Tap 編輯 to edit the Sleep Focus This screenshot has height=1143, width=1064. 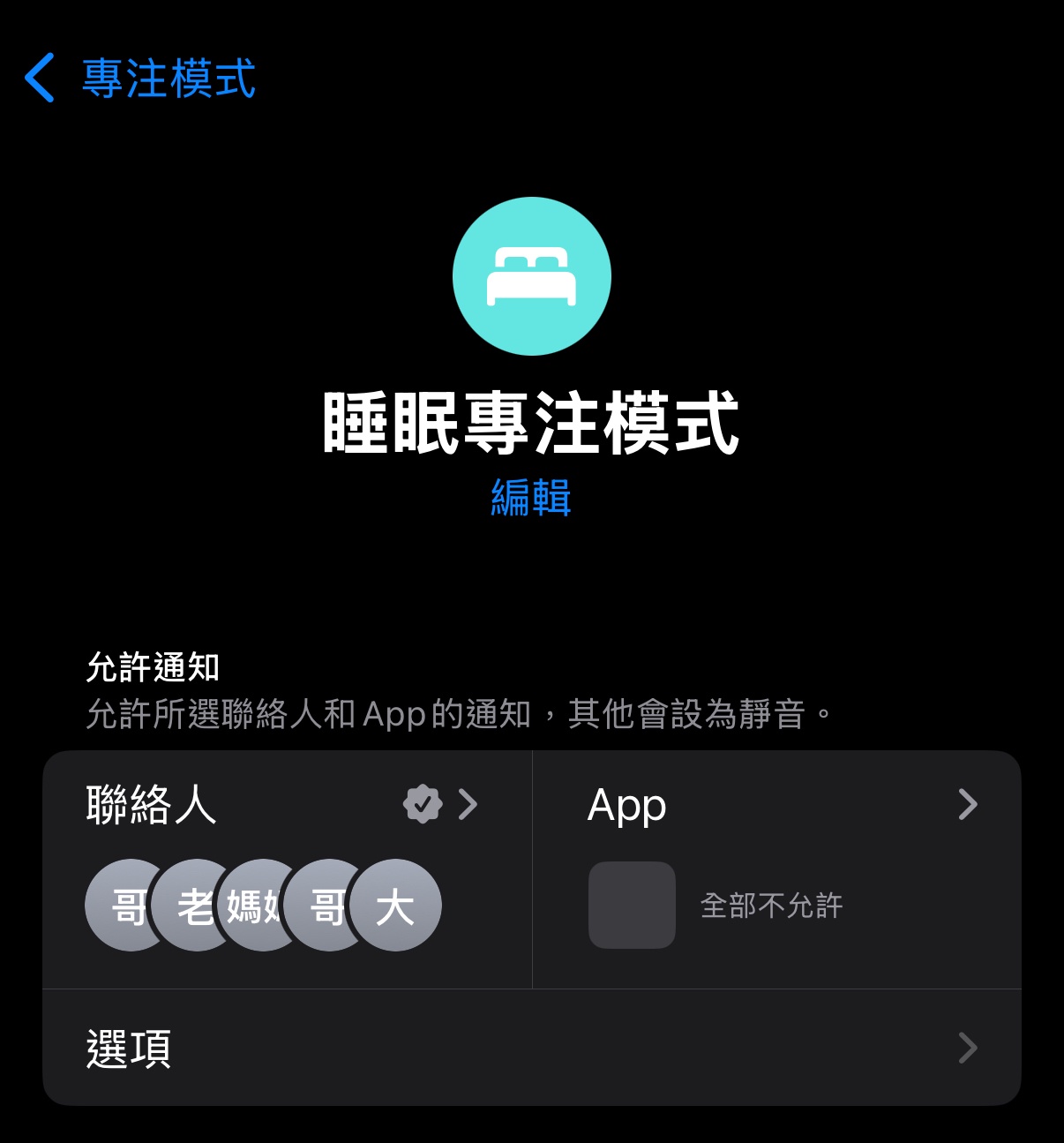pos(531,497)
